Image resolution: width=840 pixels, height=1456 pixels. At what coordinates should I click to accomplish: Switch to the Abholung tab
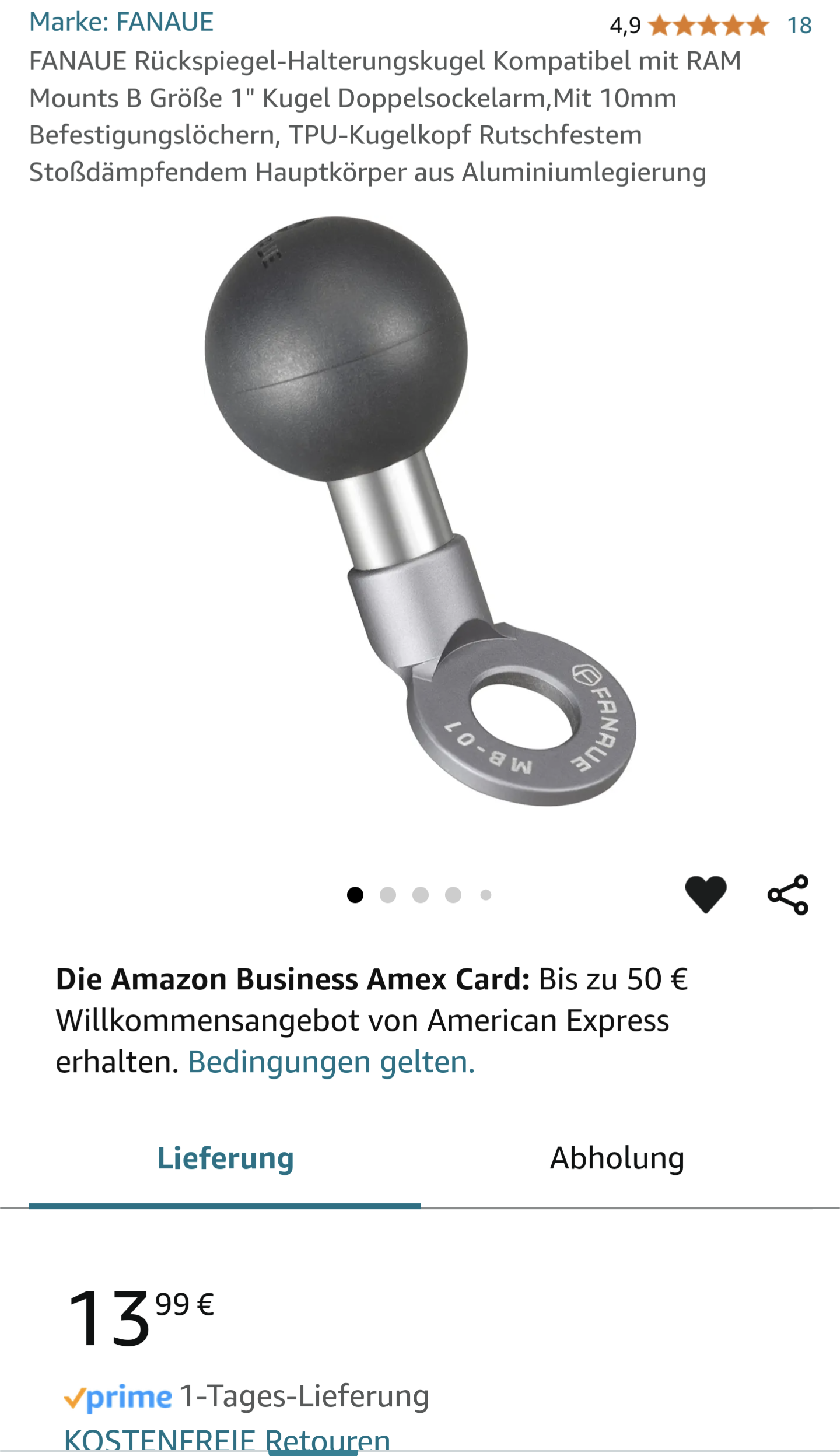(617, 1158)
